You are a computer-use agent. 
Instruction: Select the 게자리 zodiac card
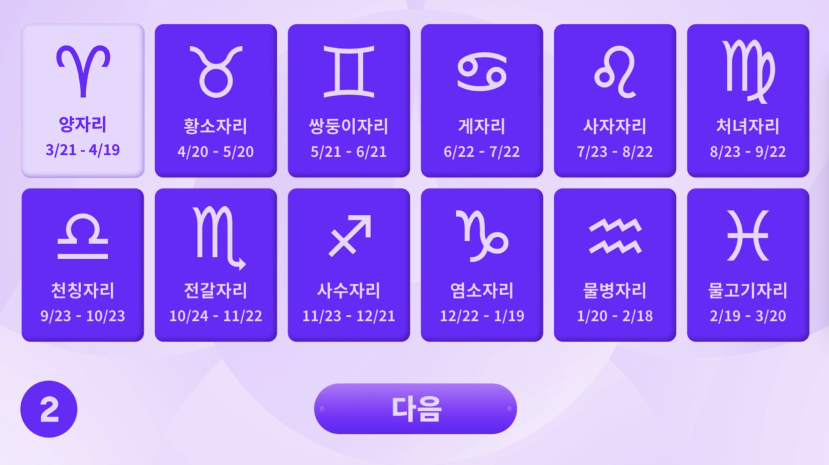tap(482, 100)
